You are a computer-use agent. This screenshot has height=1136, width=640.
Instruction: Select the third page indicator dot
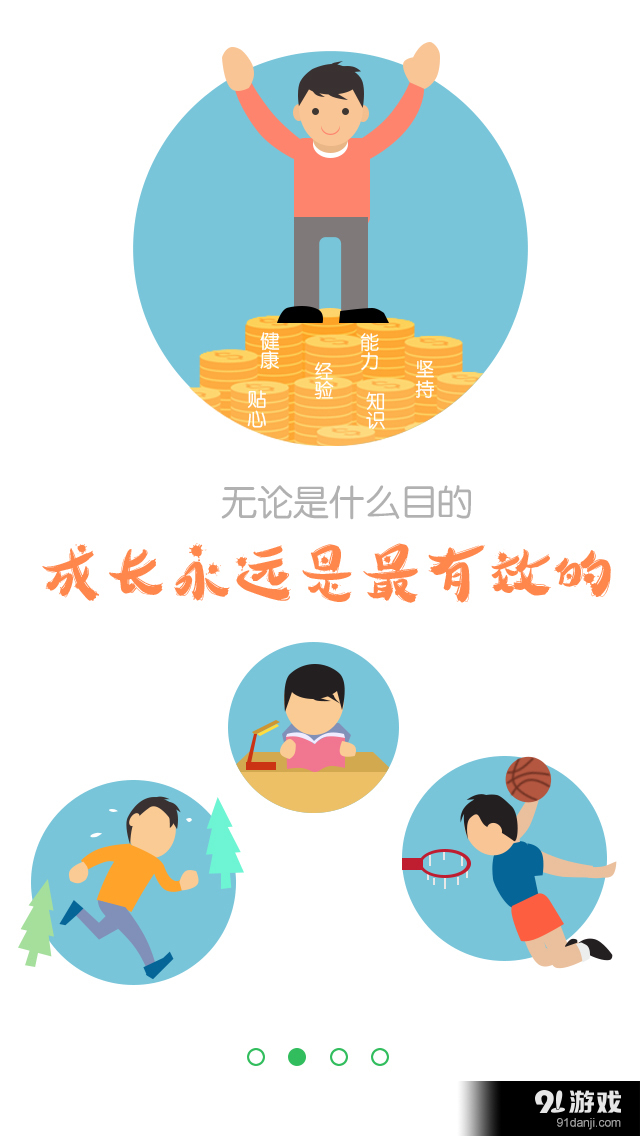pos(339,1057)
